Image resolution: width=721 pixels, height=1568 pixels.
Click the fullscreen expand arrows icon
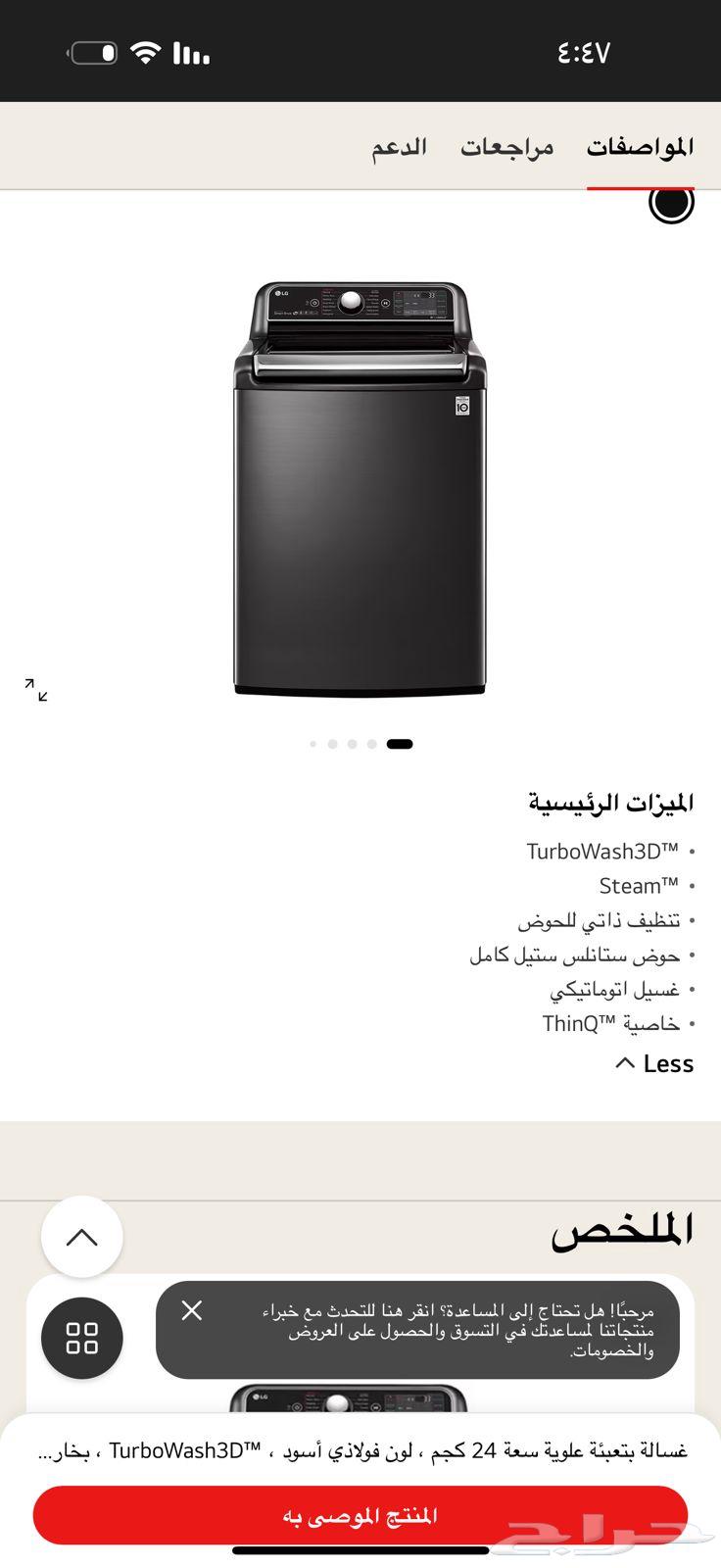(34, 691)
